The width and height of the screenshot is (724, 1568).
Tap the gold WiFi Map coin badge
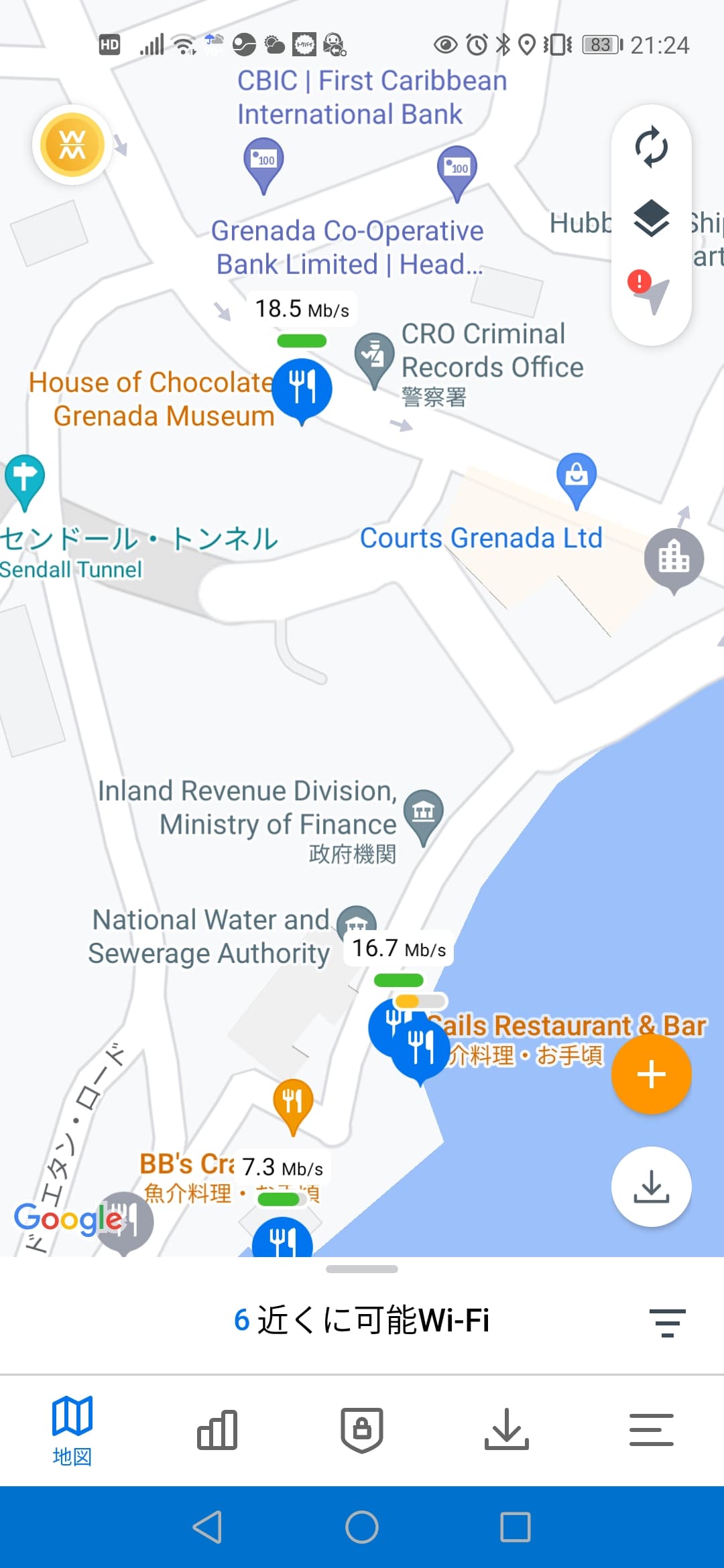pyautogui.click(x=72, y=145)
